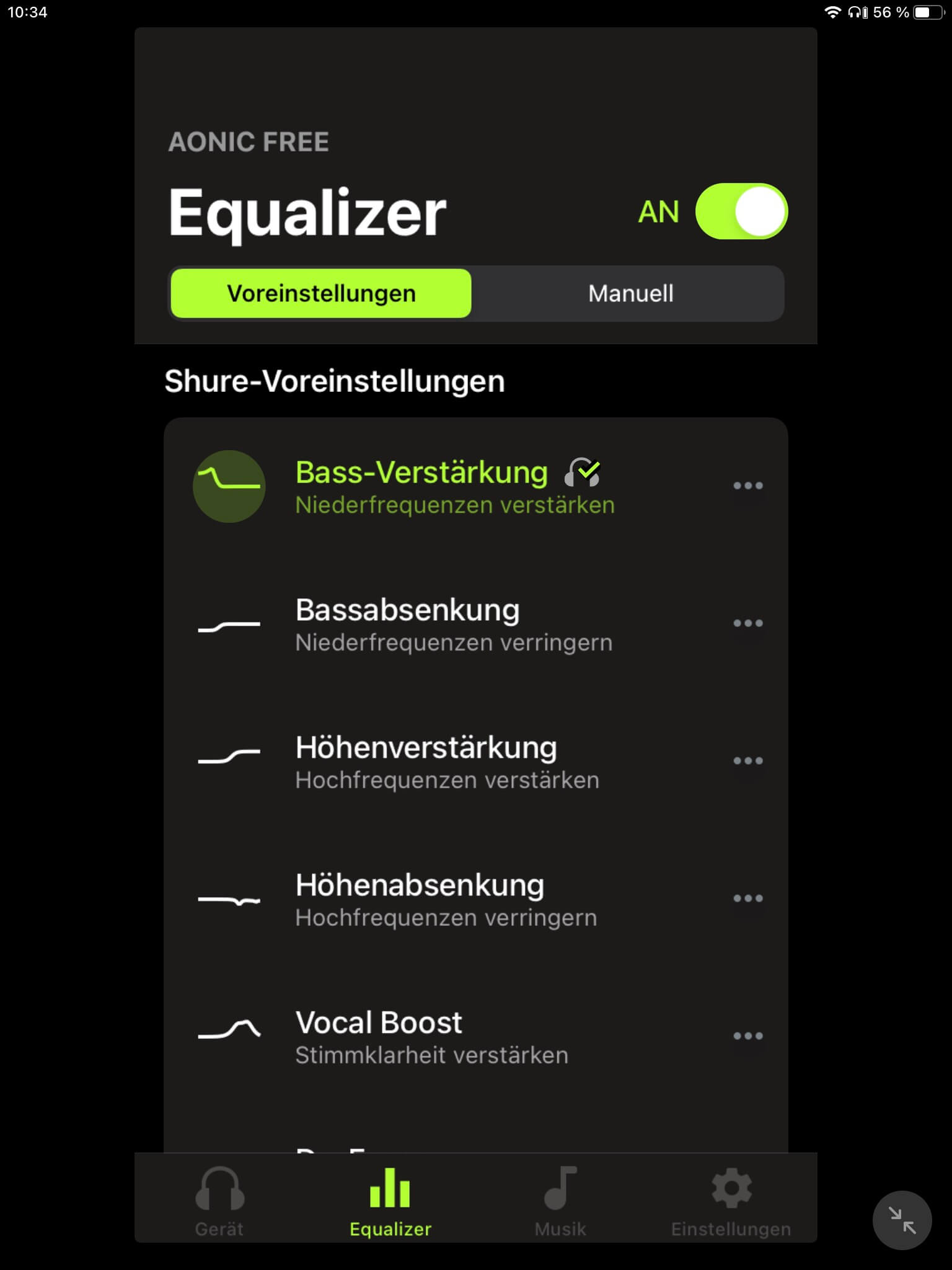Go to the Gerät tab
The width and height of the screenshot is (952, 1270).
click(x=219, y=1202)
